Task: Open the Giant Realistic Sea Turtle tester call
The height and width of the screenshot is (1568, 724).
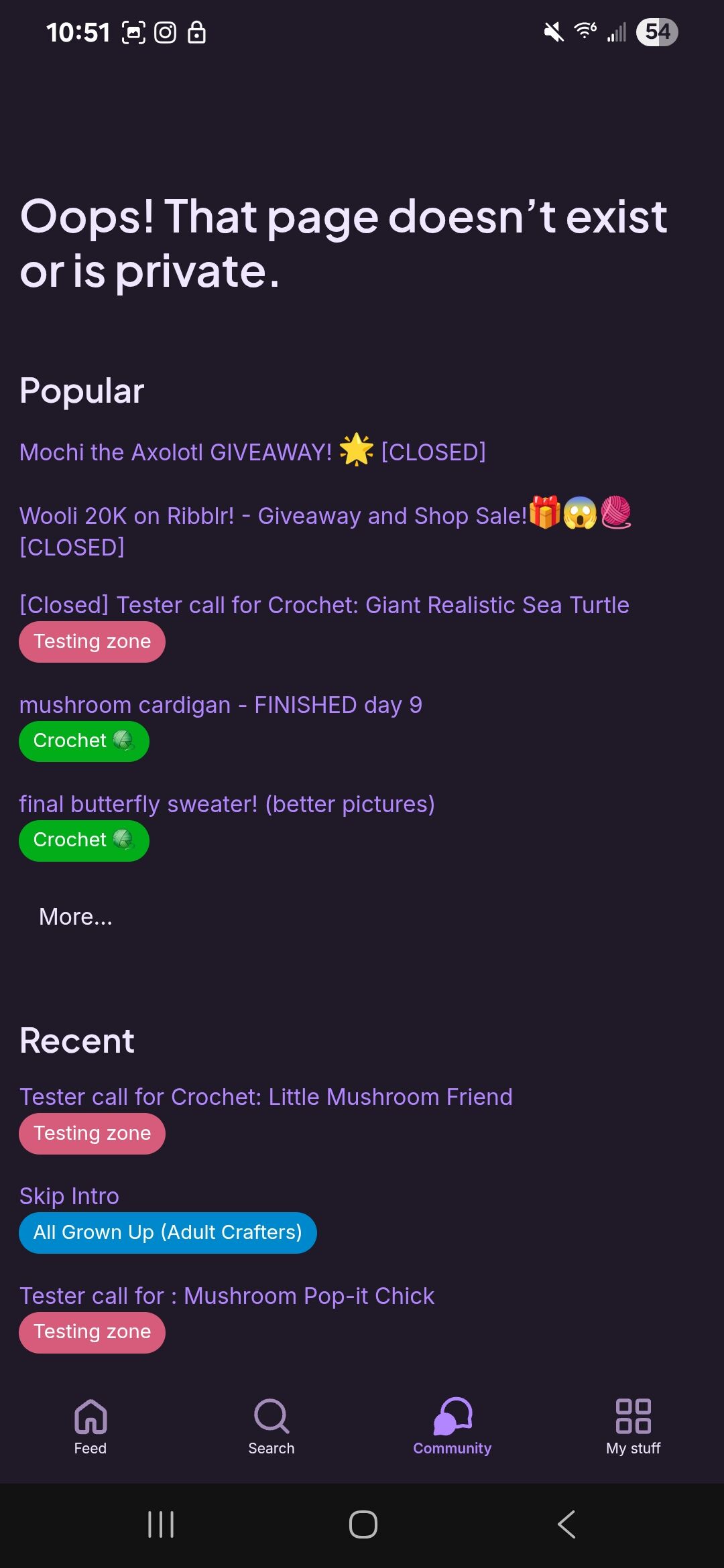Action: pyautogui.click(x=324, y=605)
